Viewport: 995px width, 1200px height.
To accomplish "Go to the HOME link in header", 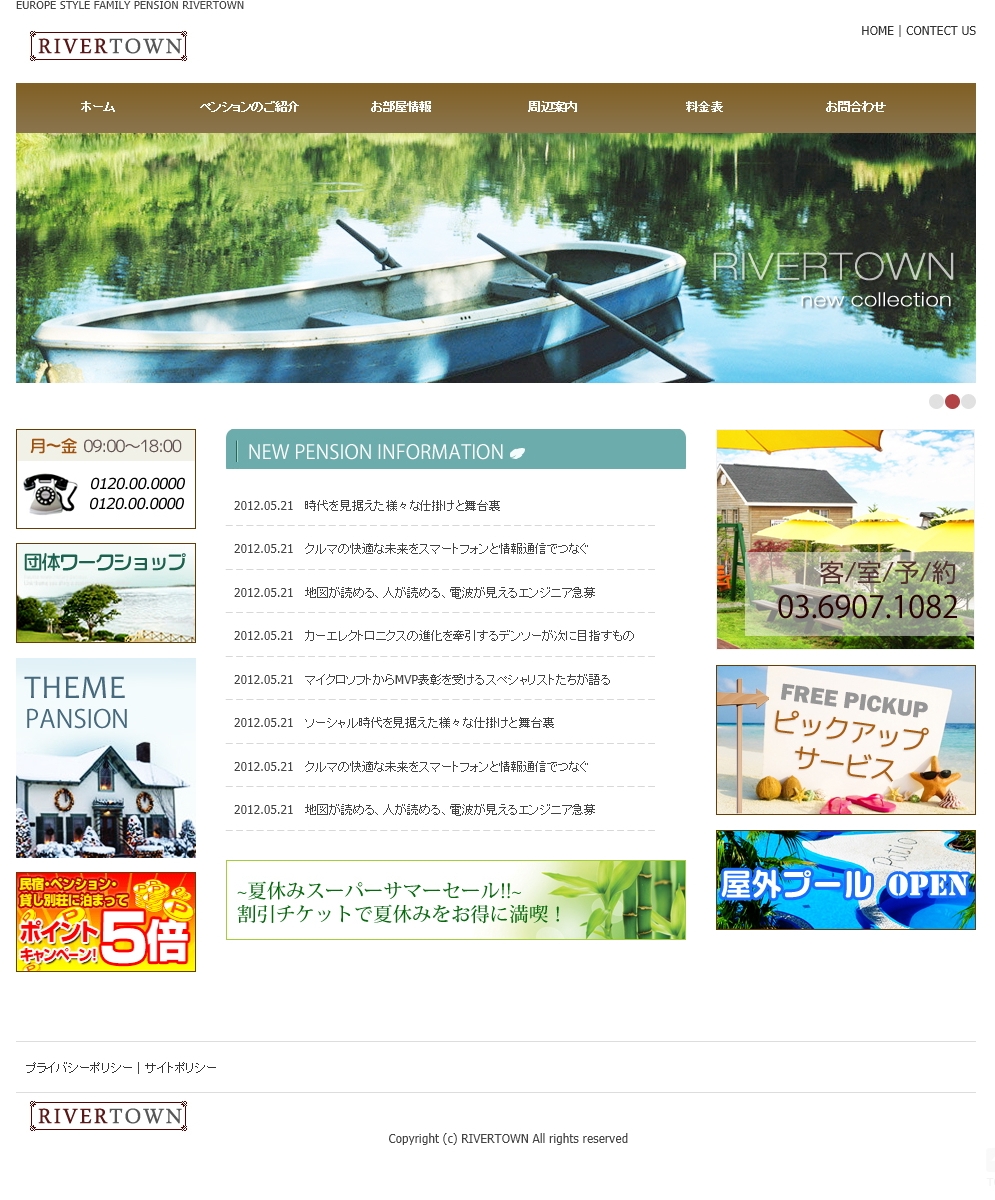I will point(877,31).
